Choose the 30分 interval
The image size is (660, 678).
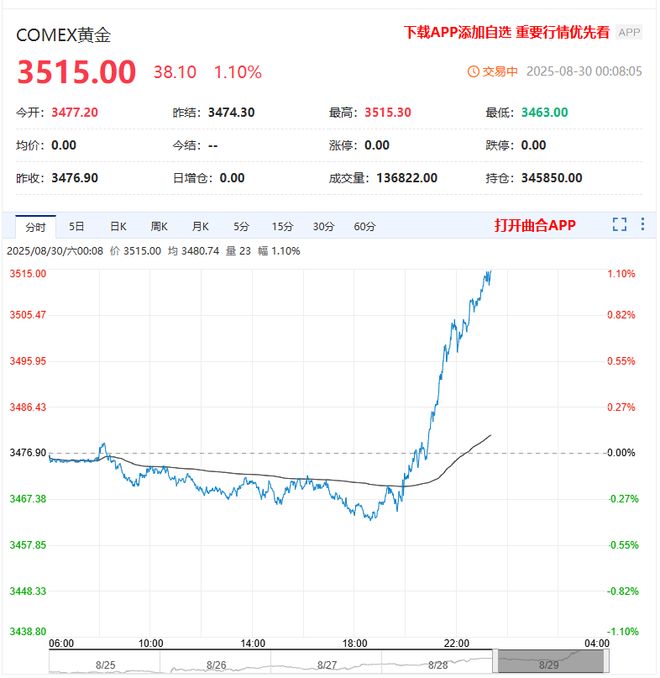(323, 226)
